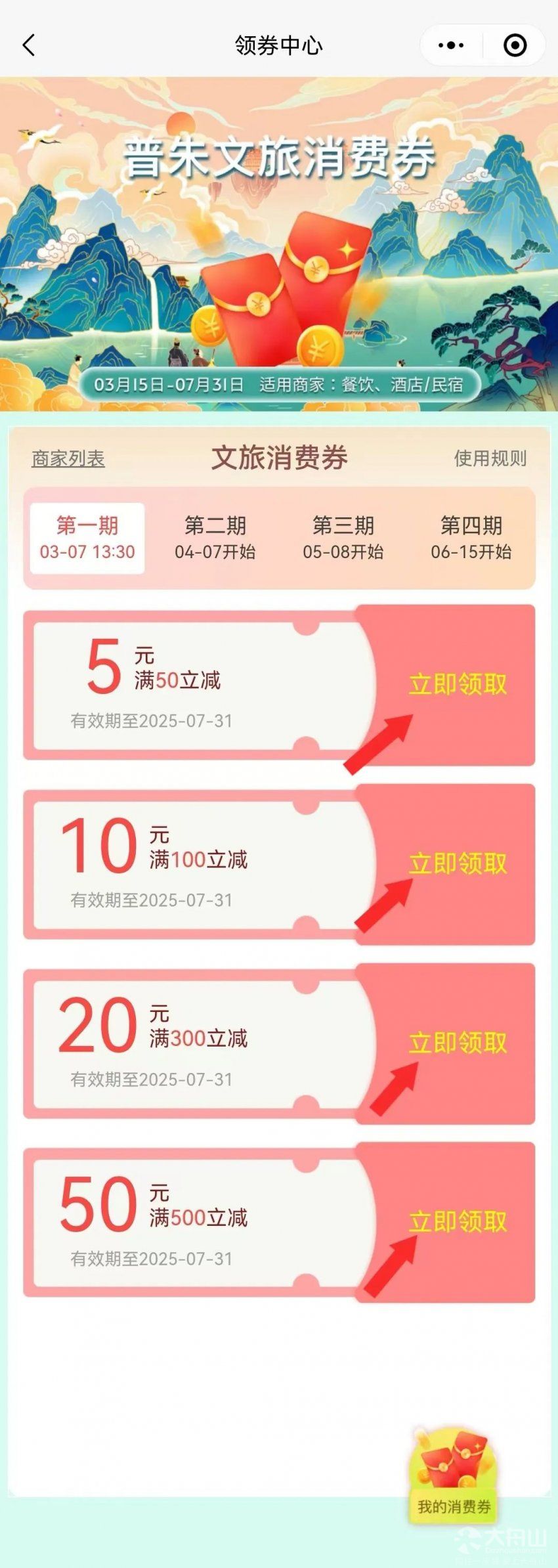558x1568 pixels.
Task: Open the 商家列表 merchant list link
Action: coord(68,458)
